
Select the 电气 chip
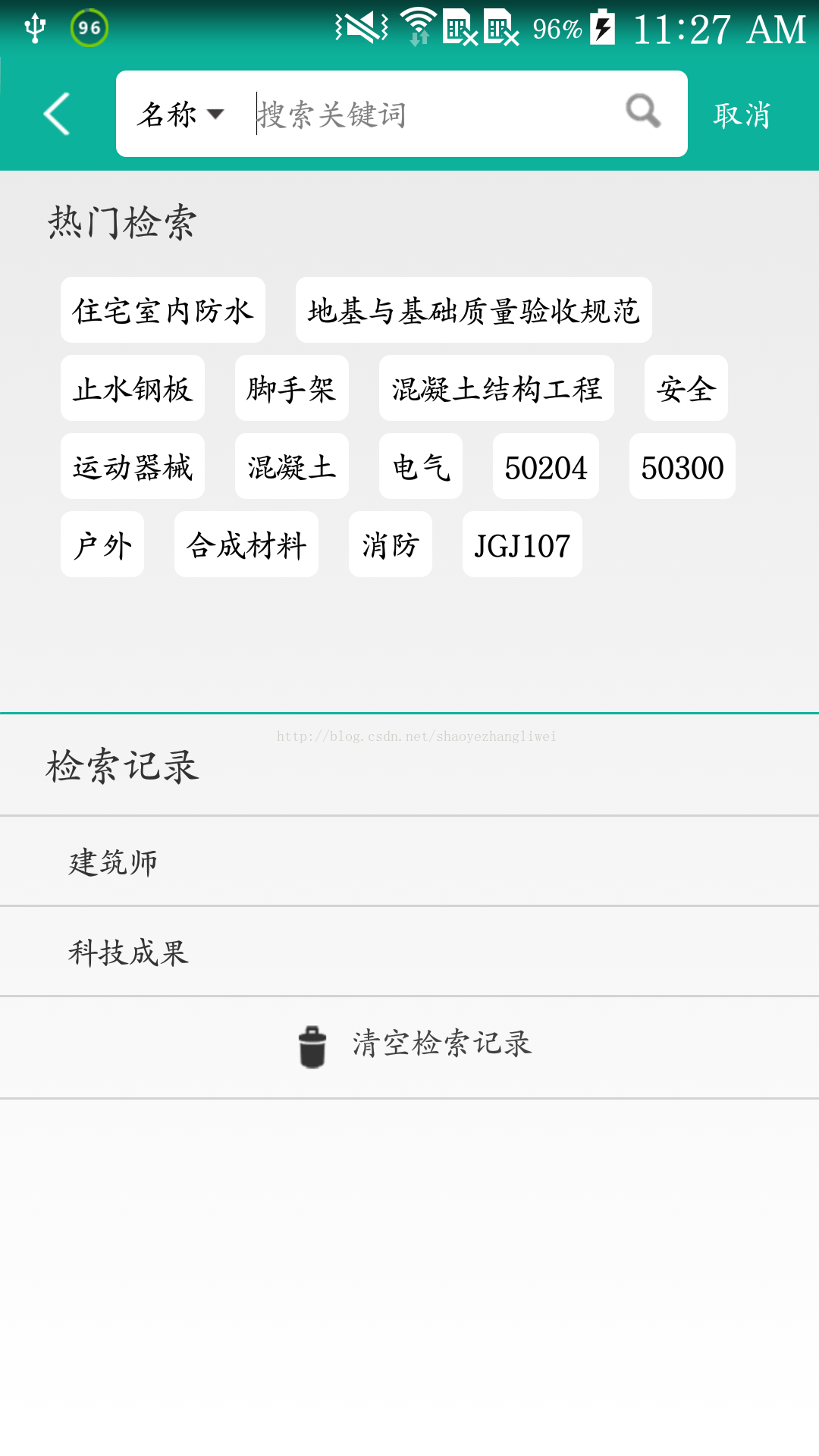(x=421, y=466)
